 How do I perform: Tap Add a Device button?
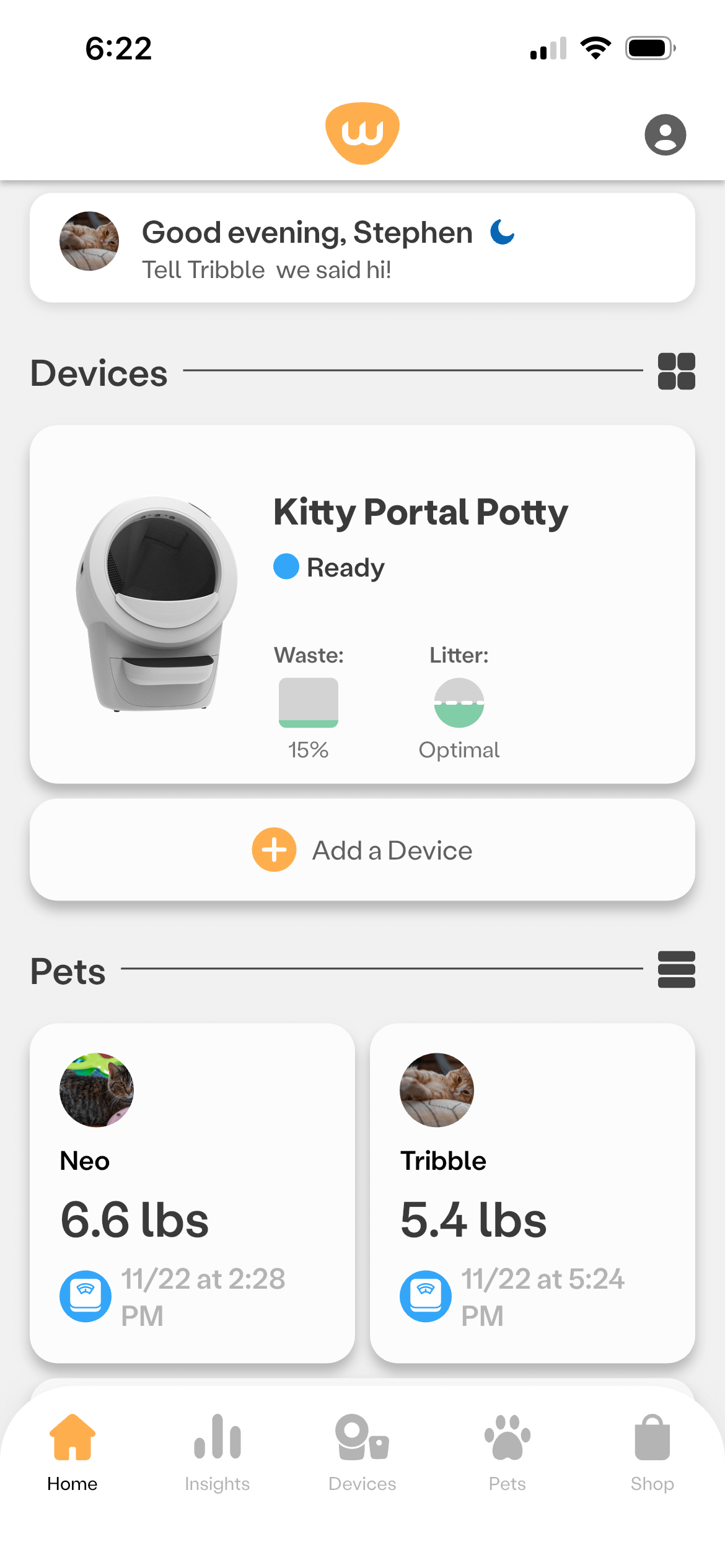tap(362, 850)
